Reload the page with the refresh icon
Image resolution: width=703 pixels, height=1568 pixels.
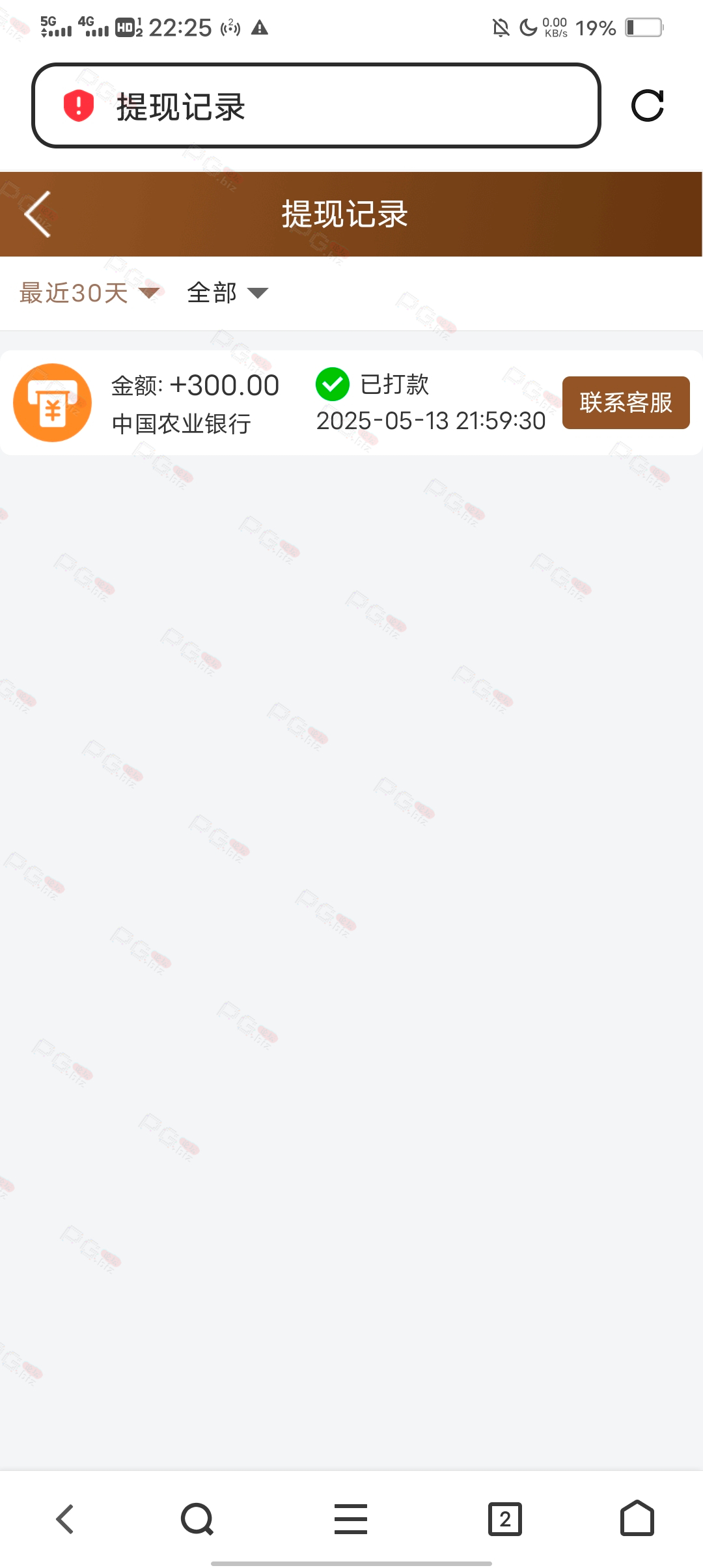tap(647, 106)
